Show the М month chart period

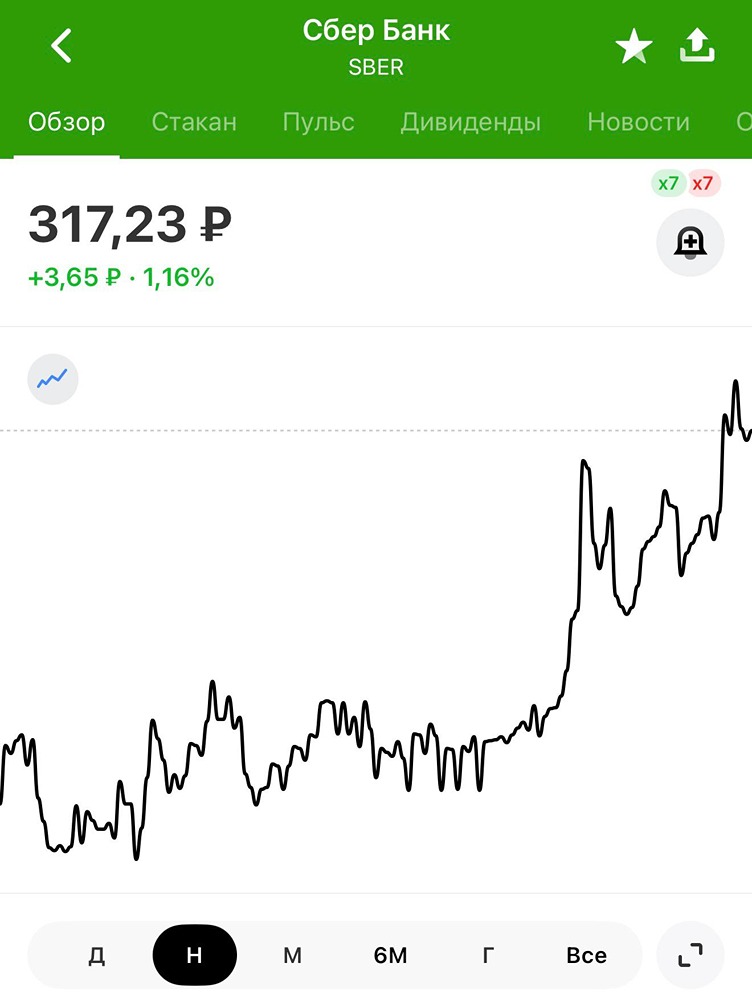point(292,955)
